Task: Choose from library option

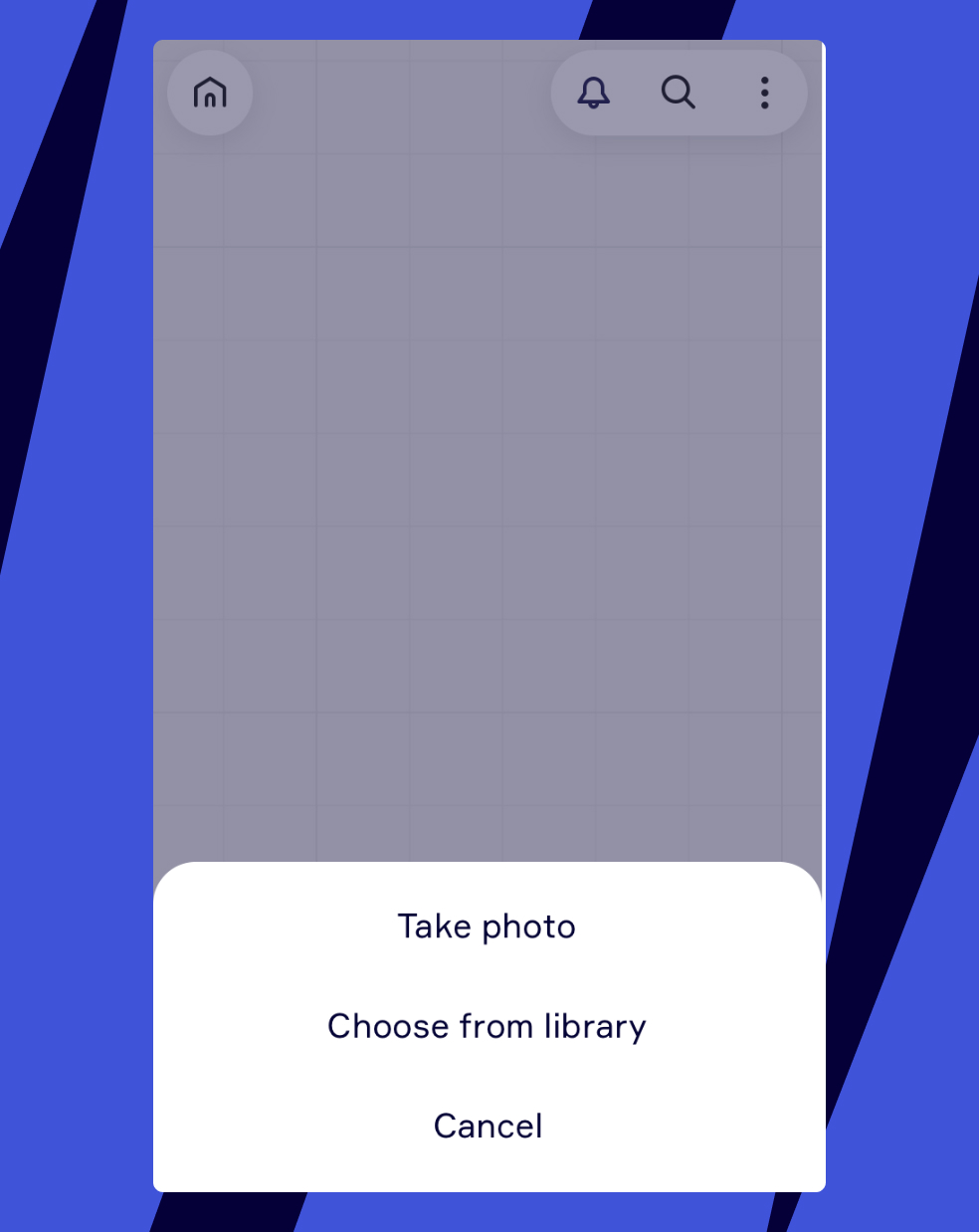Action: 487,1026
